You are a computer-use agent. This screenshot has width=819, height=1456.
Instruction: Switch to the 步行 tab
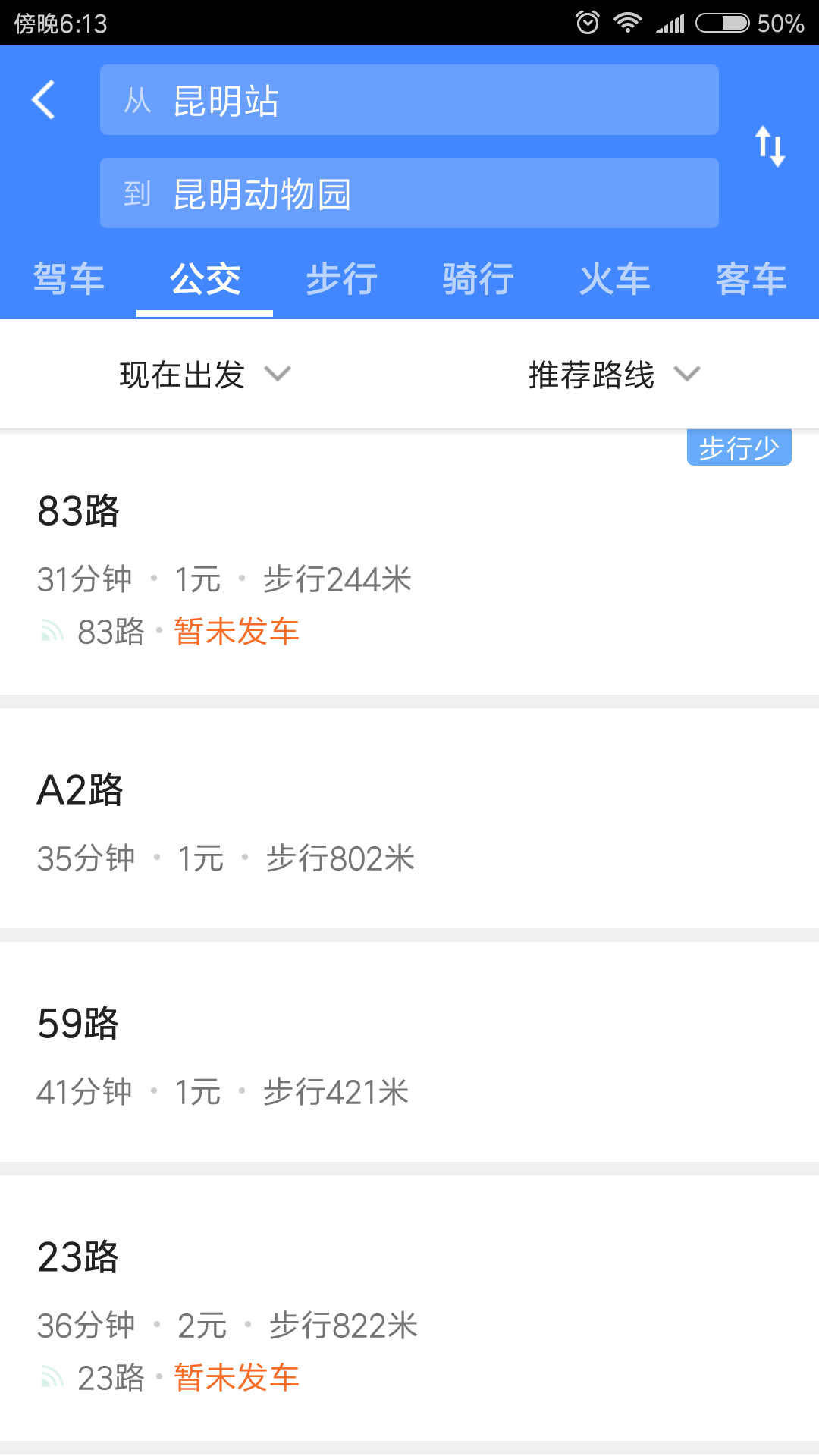pyautogui.click(x=341, y=279)
